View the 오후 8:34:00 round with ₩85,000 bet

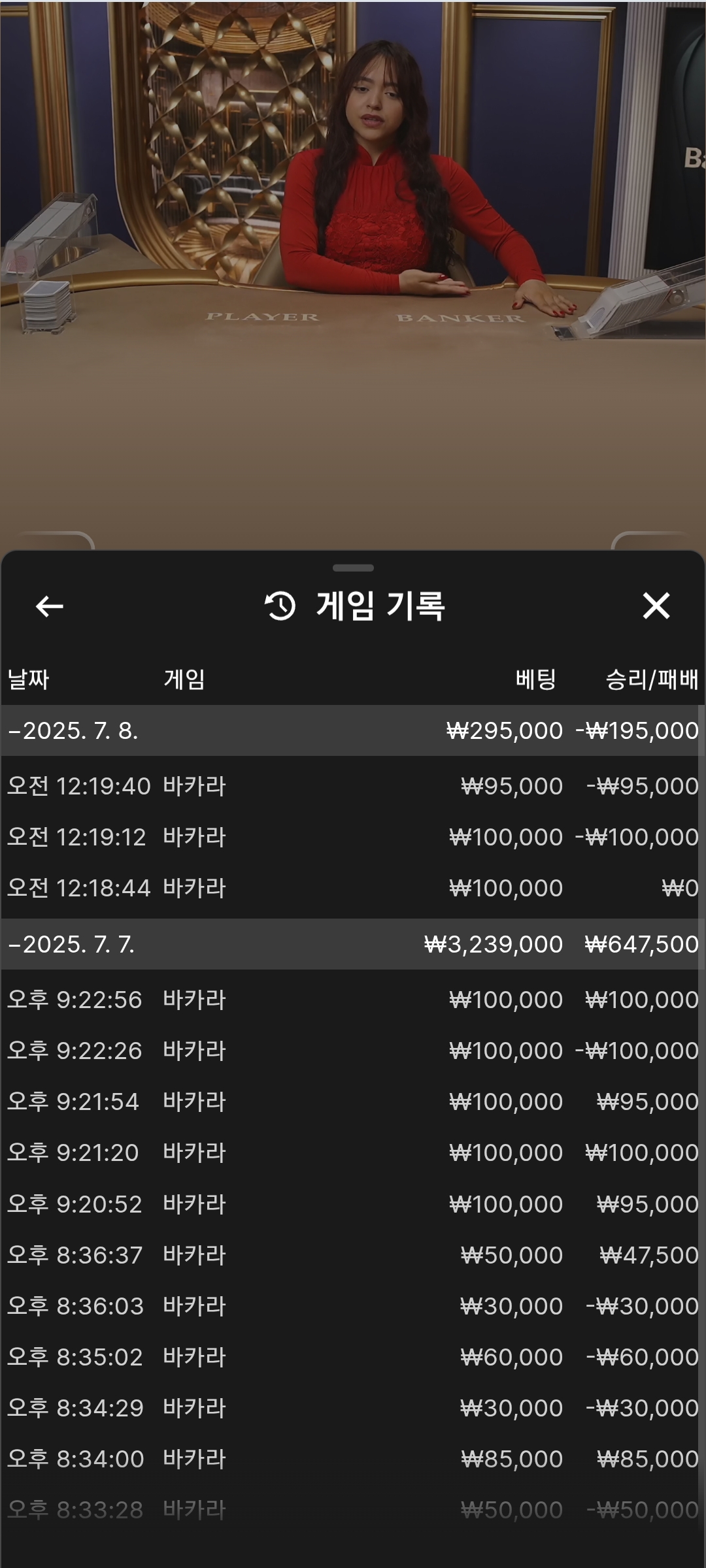[353, 1459]
